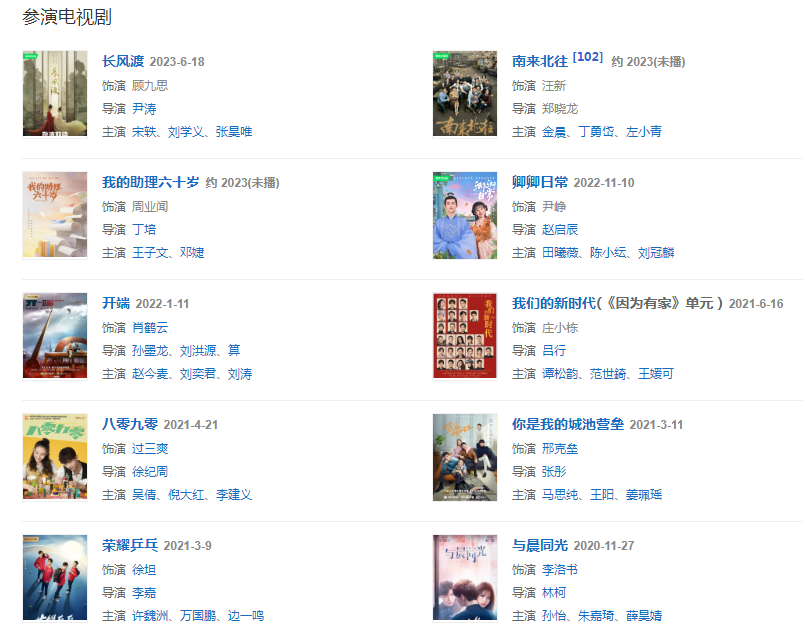
Task: Open the 长风渡 drama title link
Action: click(123, 62)
